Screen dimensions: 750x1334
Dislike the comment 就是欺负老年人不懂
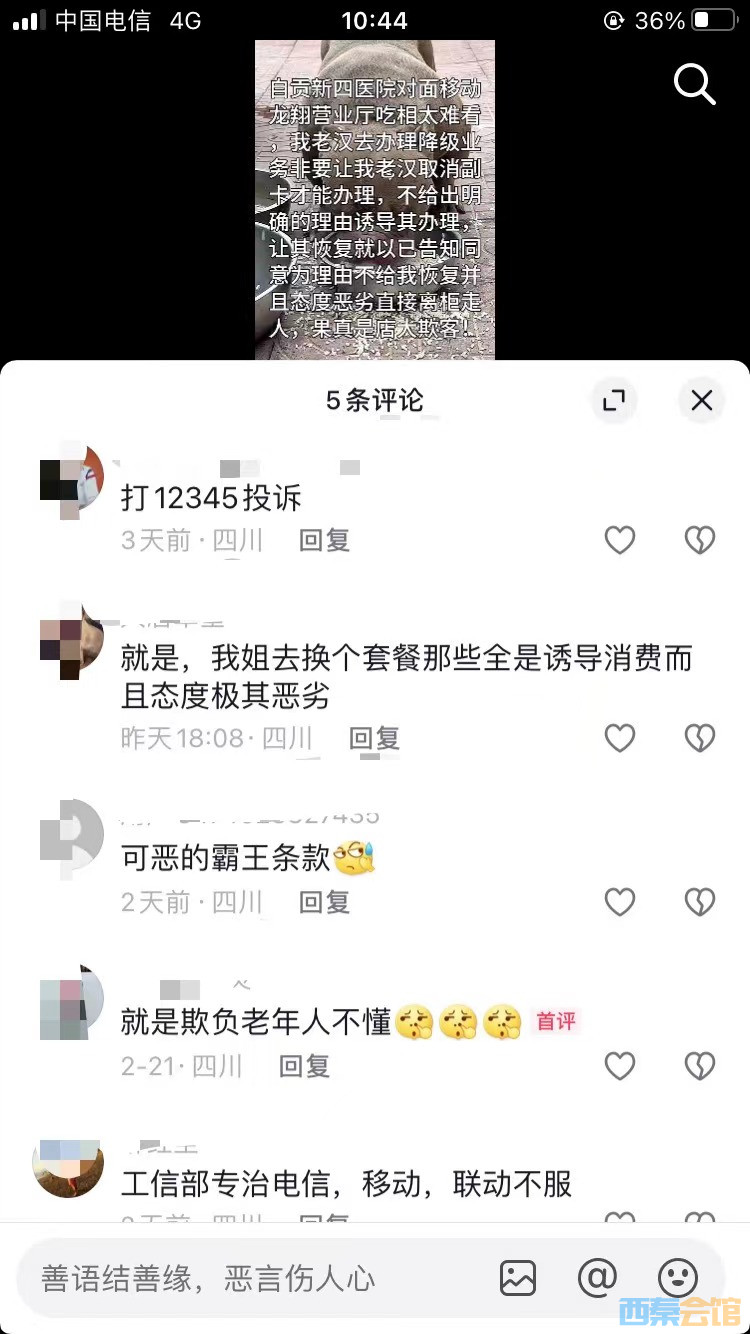[x=699, y=1066]
